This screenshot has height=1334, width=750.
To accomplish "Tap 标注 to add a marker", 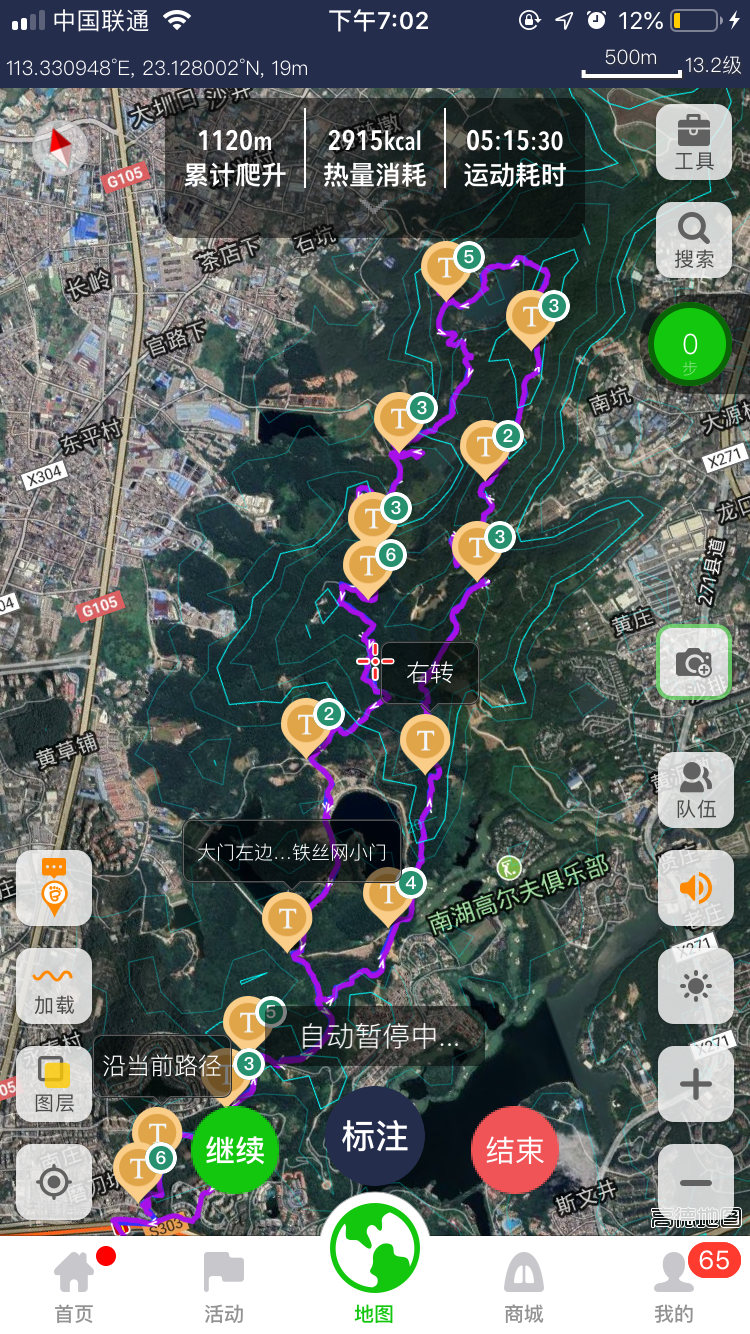I will [375, 1137].
